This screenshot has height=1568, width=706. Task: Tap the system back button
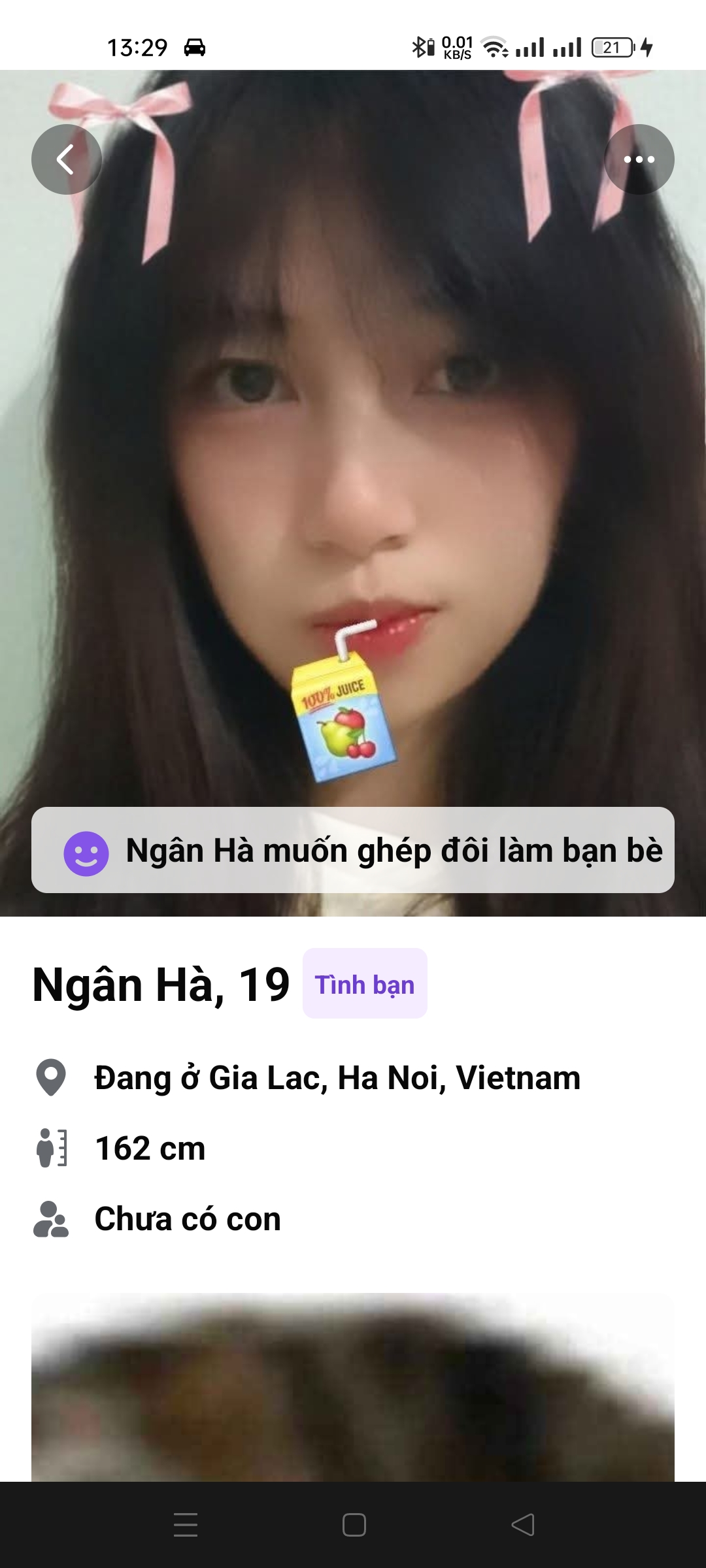pyautogui.click(x=522, y=1525)
